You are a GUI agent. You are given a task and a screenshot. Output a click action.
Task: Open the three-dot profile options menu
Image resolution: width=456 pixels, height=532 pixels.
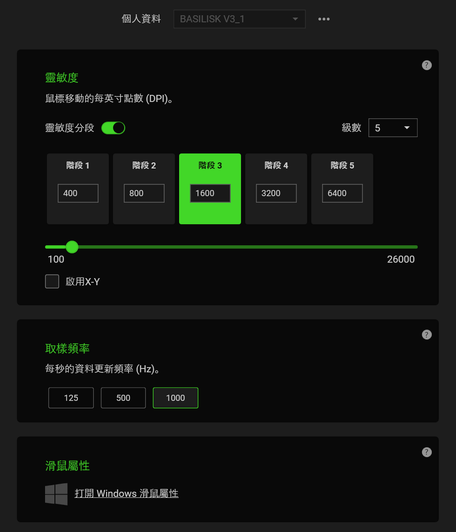pyautogui.click(x=324, y=19)
